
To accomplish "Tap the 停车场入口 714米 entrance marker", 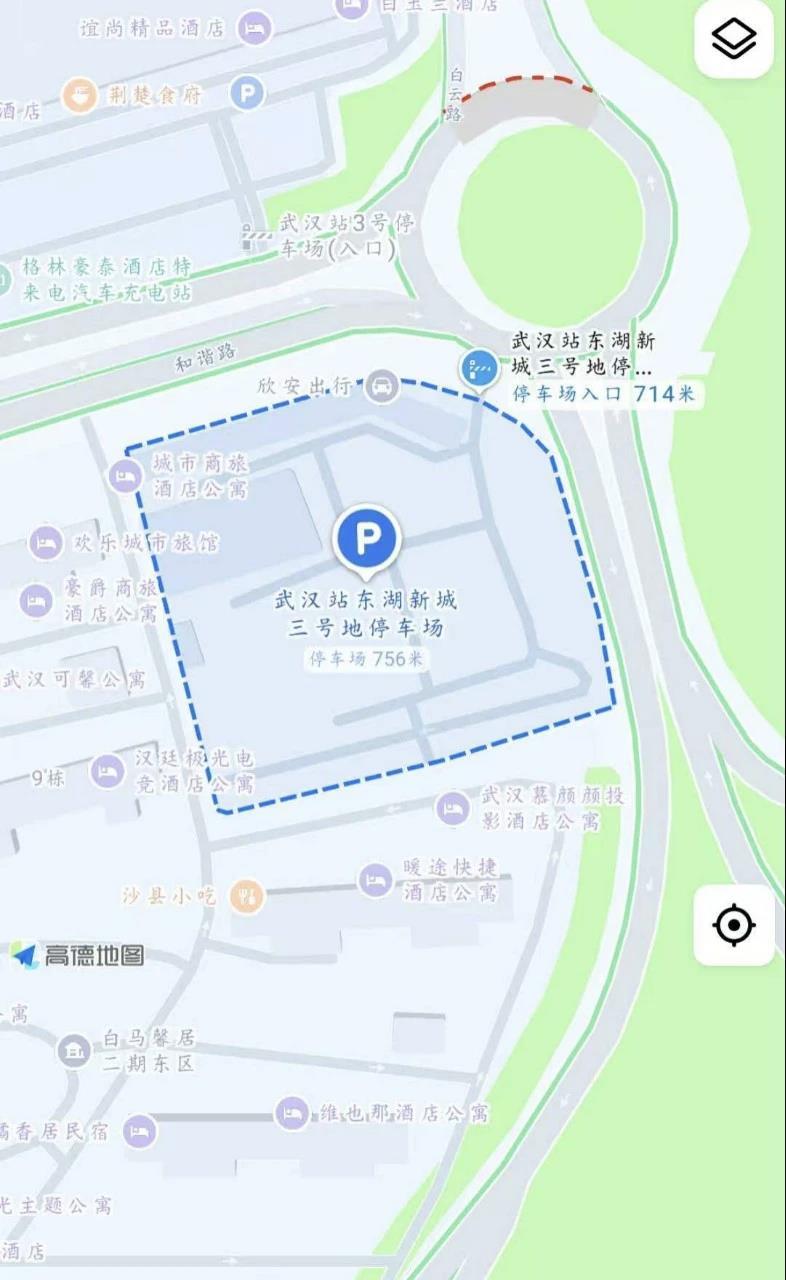I will (479, 368).
